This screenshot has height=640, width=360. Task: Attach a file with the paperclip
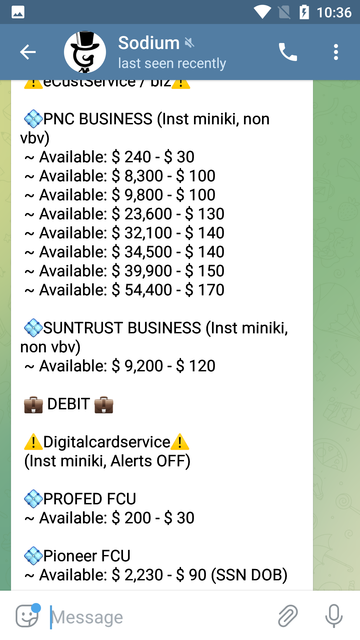(x=288, y=616)
